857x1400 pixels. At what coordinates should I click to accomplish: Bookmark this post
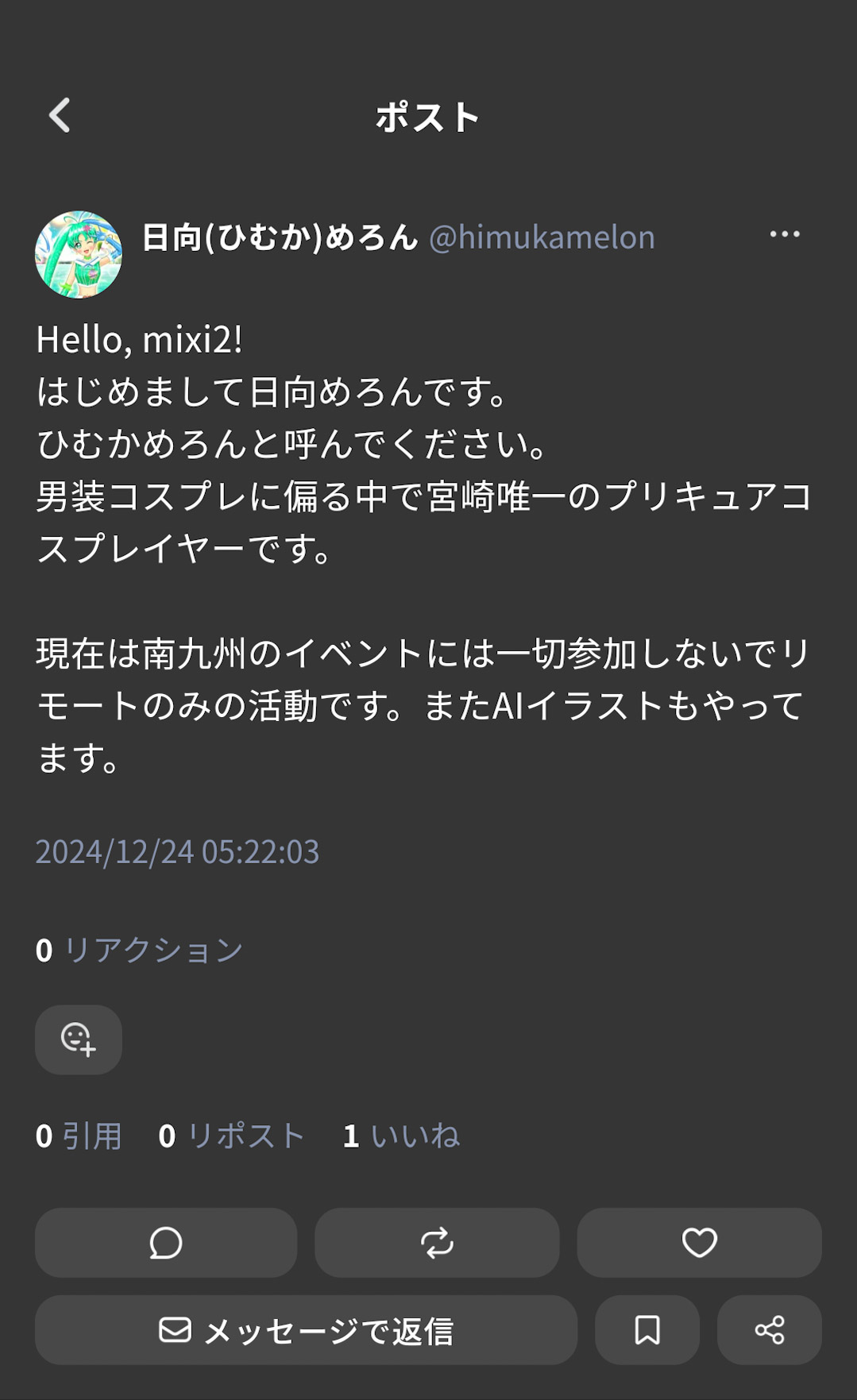(647, 1330)
